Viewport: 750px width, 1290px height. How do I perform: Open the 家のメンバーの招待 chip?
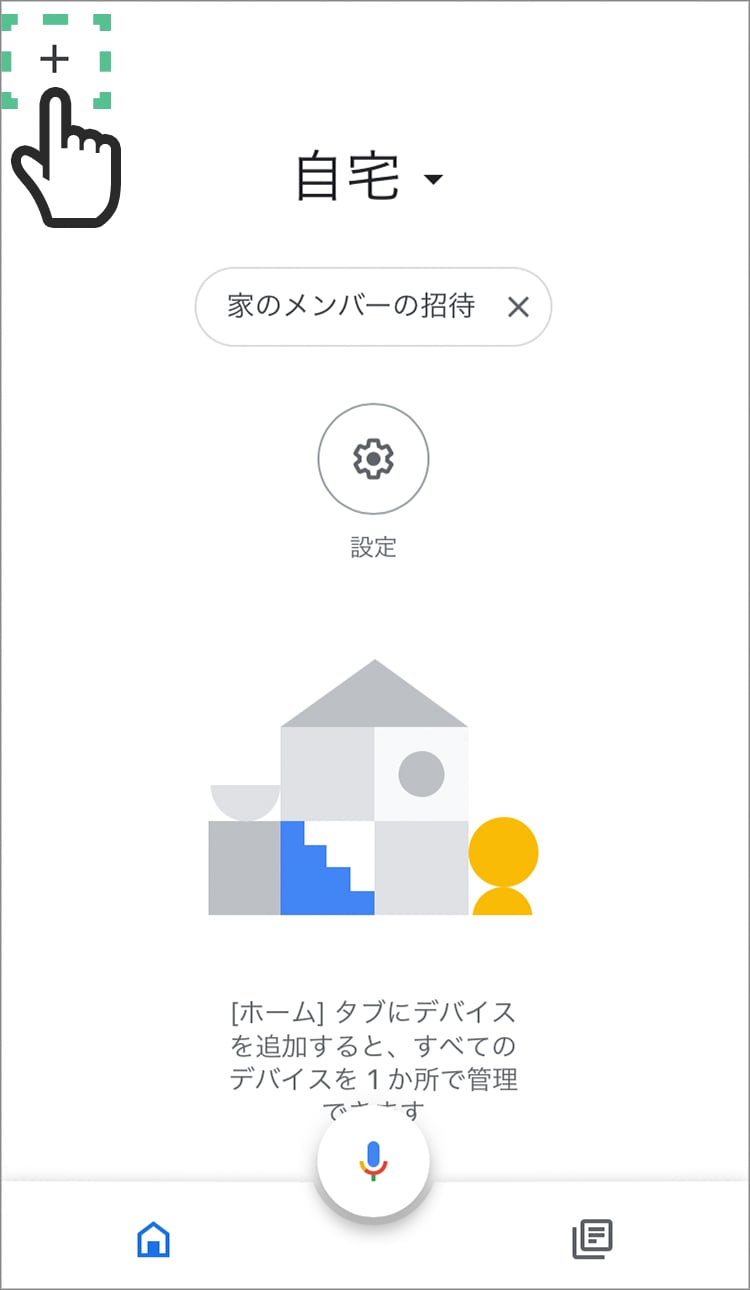point(350,306)
